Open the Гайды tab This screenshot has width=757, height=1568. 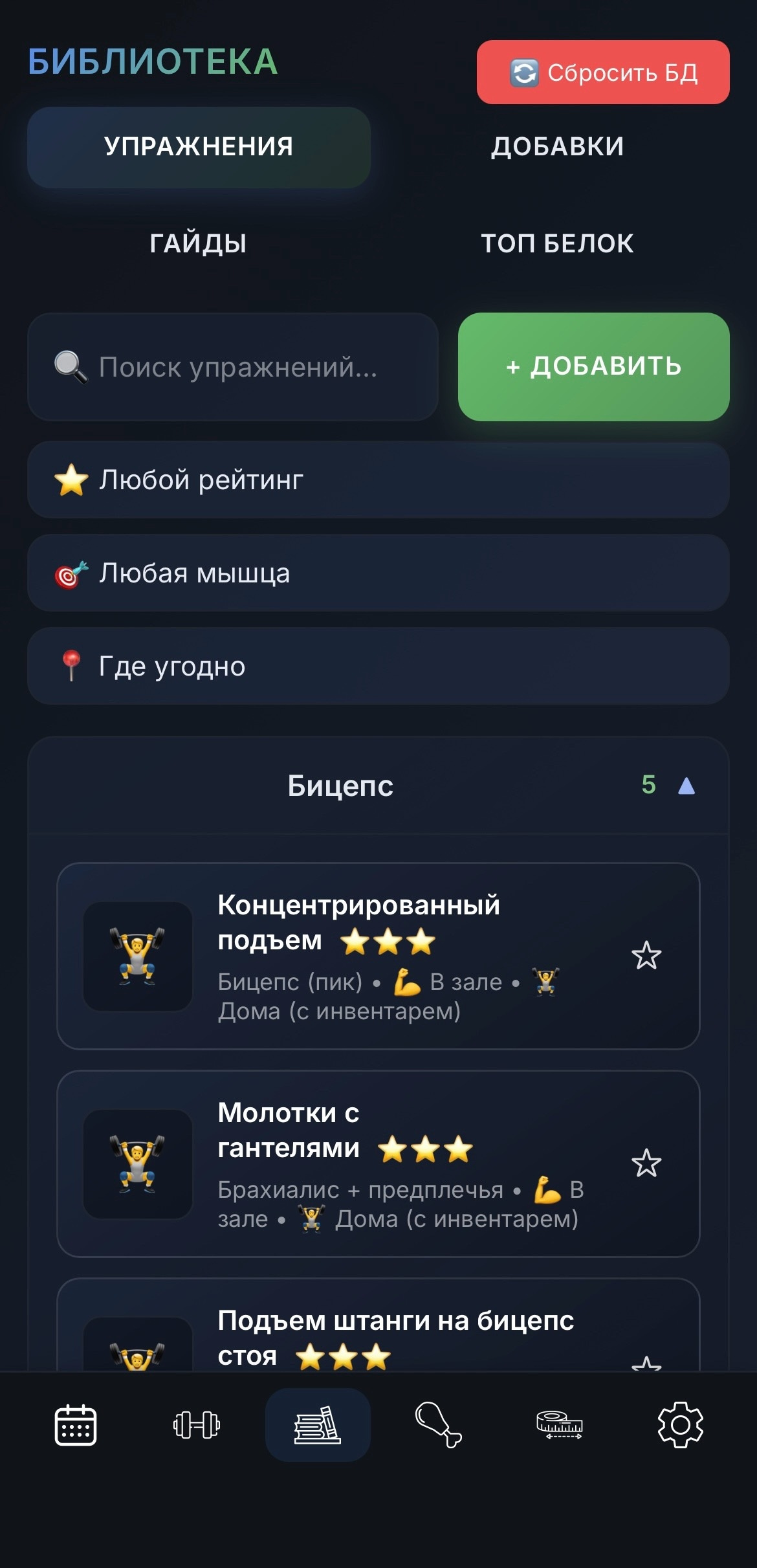coord(198,243)
